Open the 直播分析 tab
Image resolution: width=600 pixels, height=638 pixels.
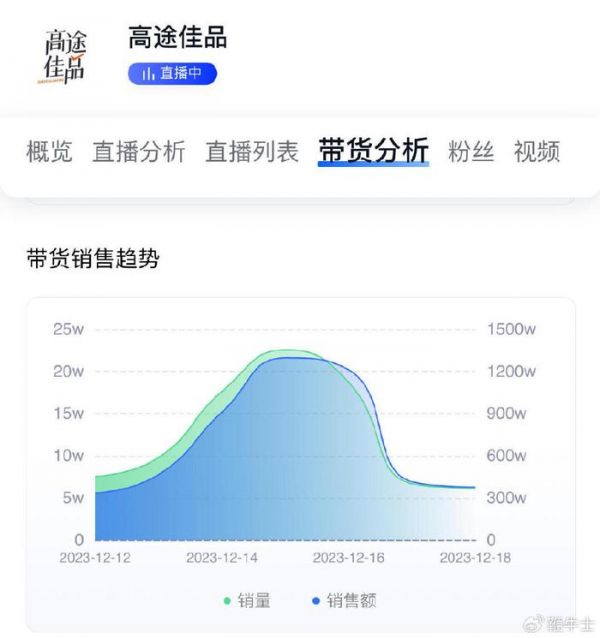pos(138,152)
